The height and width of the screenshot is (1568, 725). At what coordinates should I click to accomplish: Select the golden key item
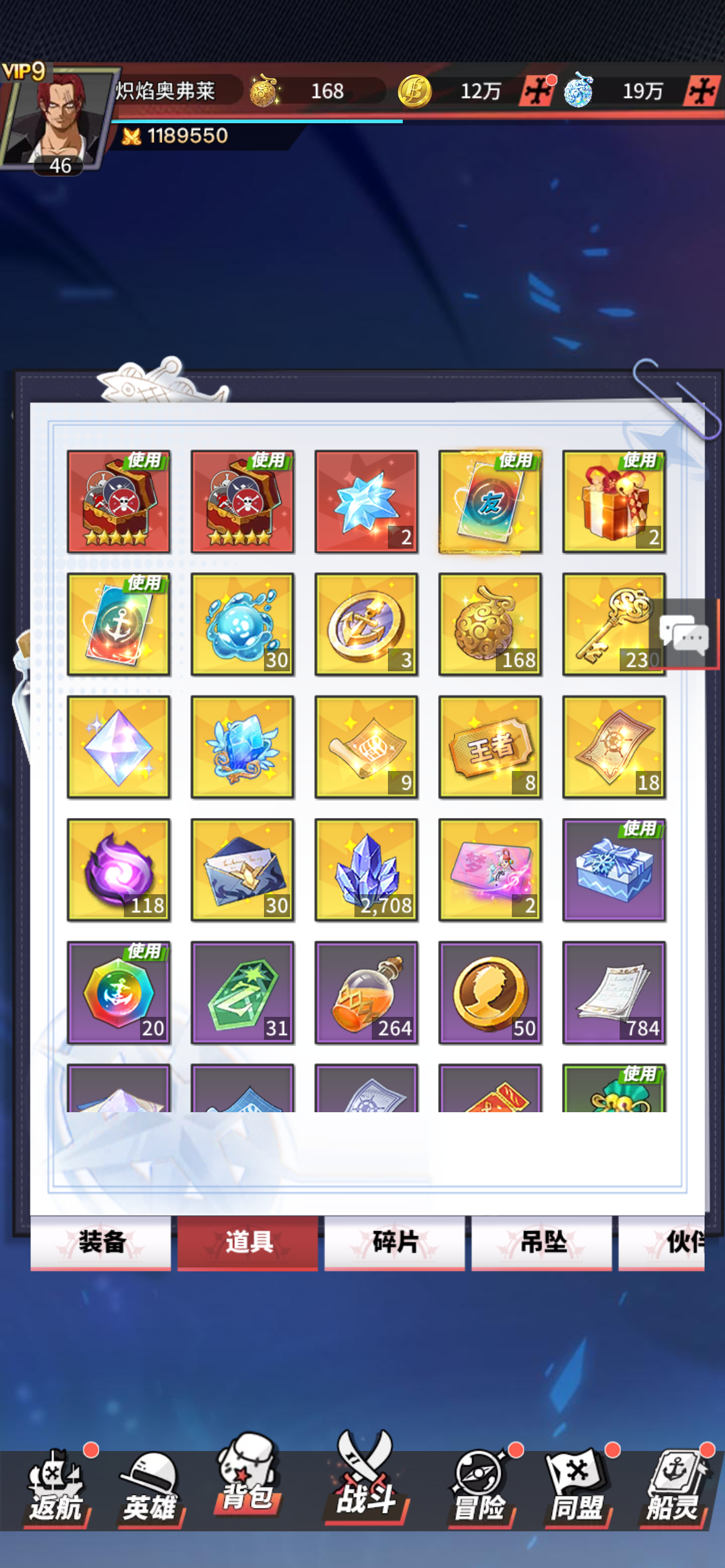tap(614, 624)
